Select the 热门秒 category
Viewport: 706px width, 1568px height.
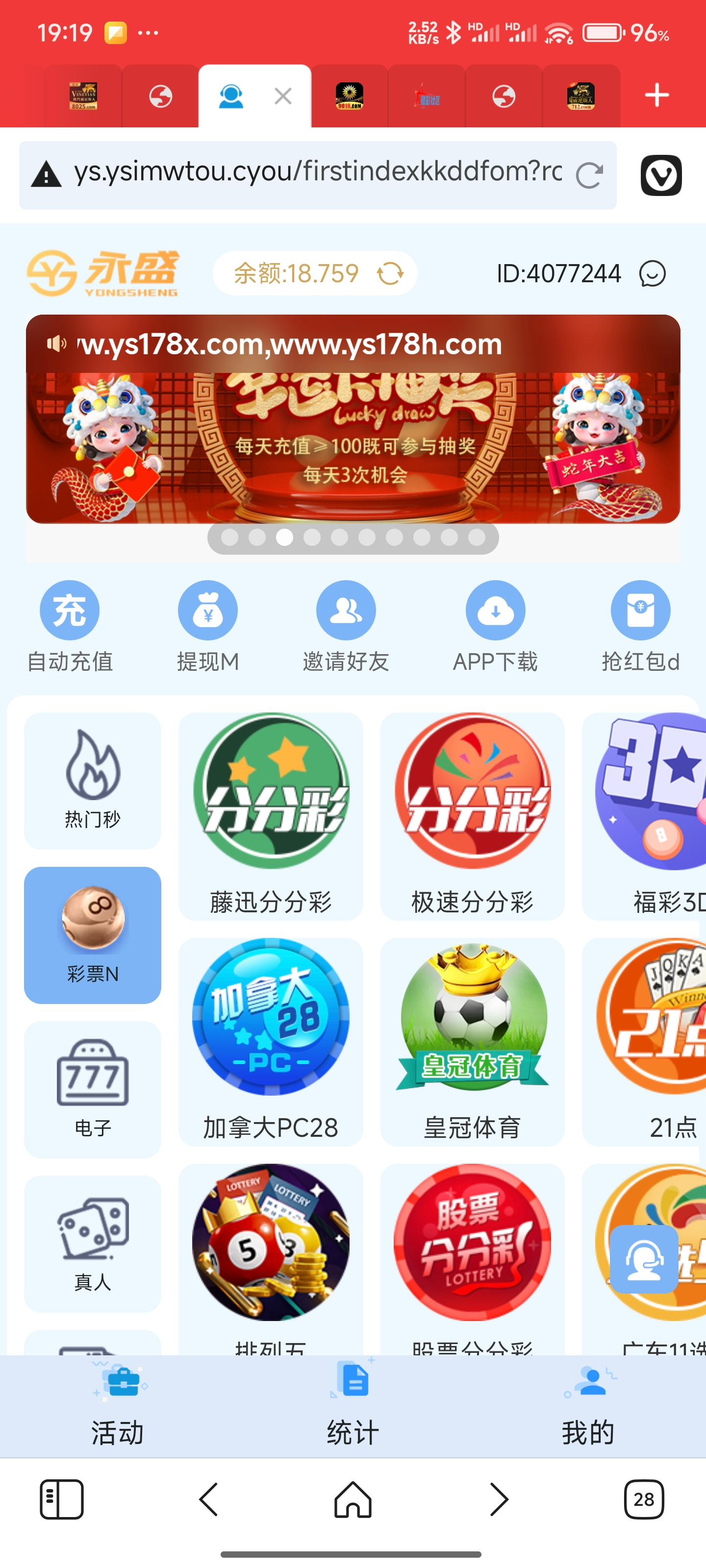pos(93,781)
